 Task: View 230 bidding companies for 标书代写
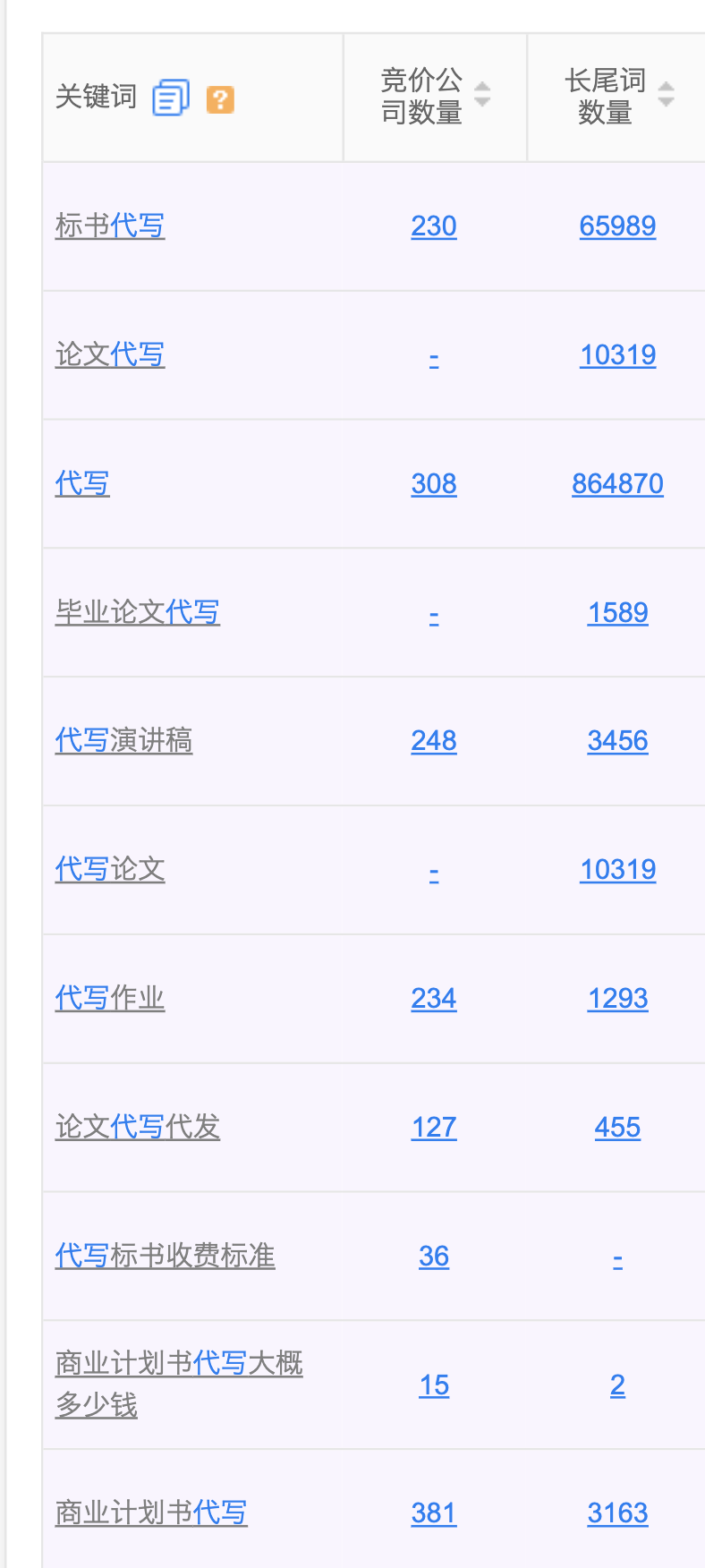pyautogui.click(x=434, y=226)
